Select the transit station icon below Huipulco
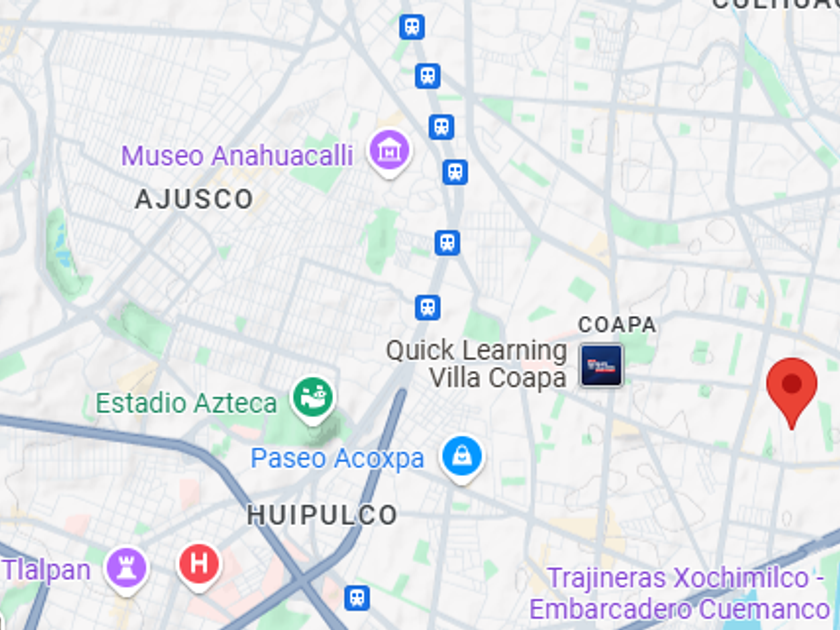This screenshot has height=630, width=840. [357, 597]
